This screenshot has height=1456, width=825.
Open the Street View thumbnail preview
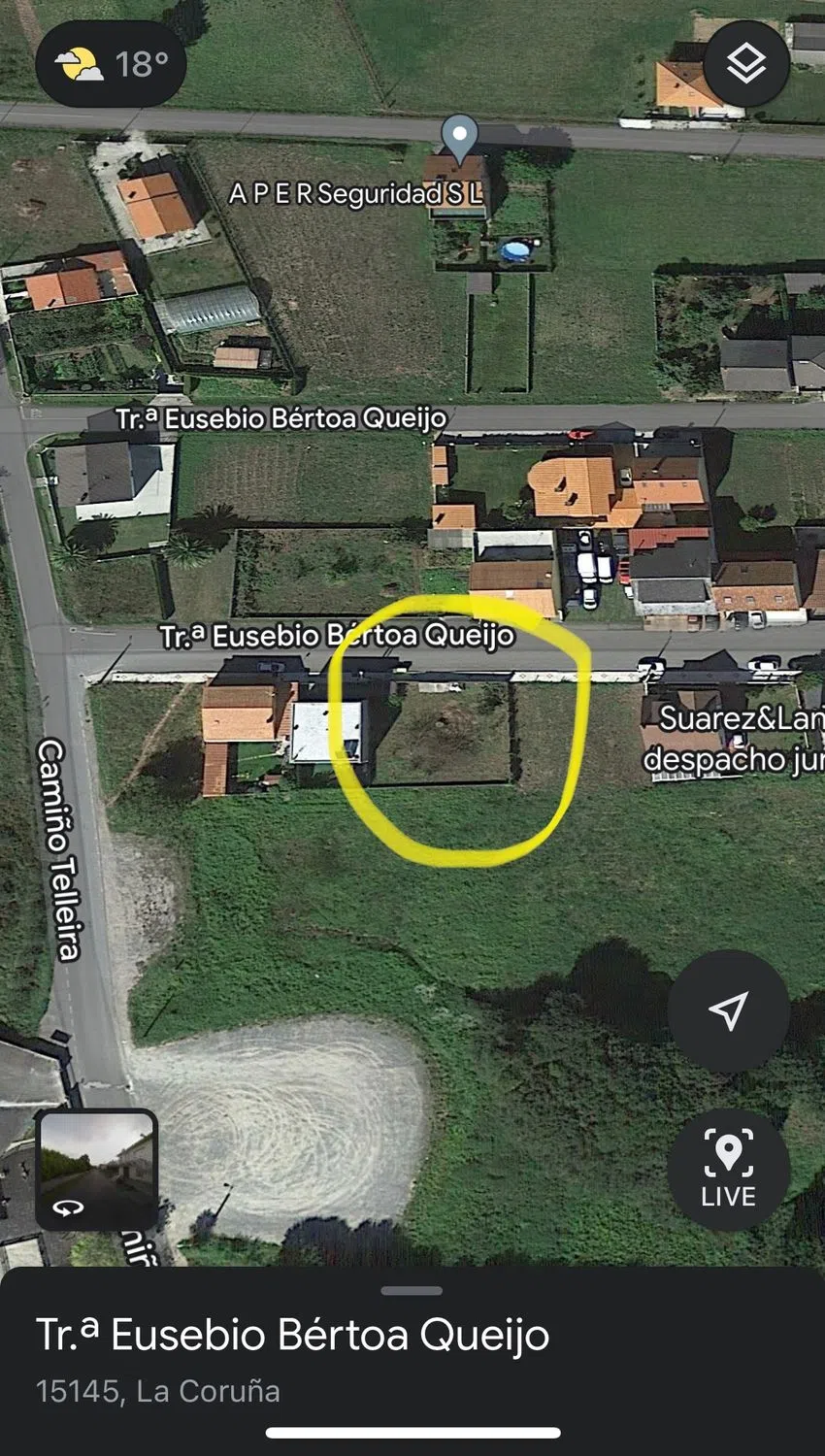pos(97,1170)
